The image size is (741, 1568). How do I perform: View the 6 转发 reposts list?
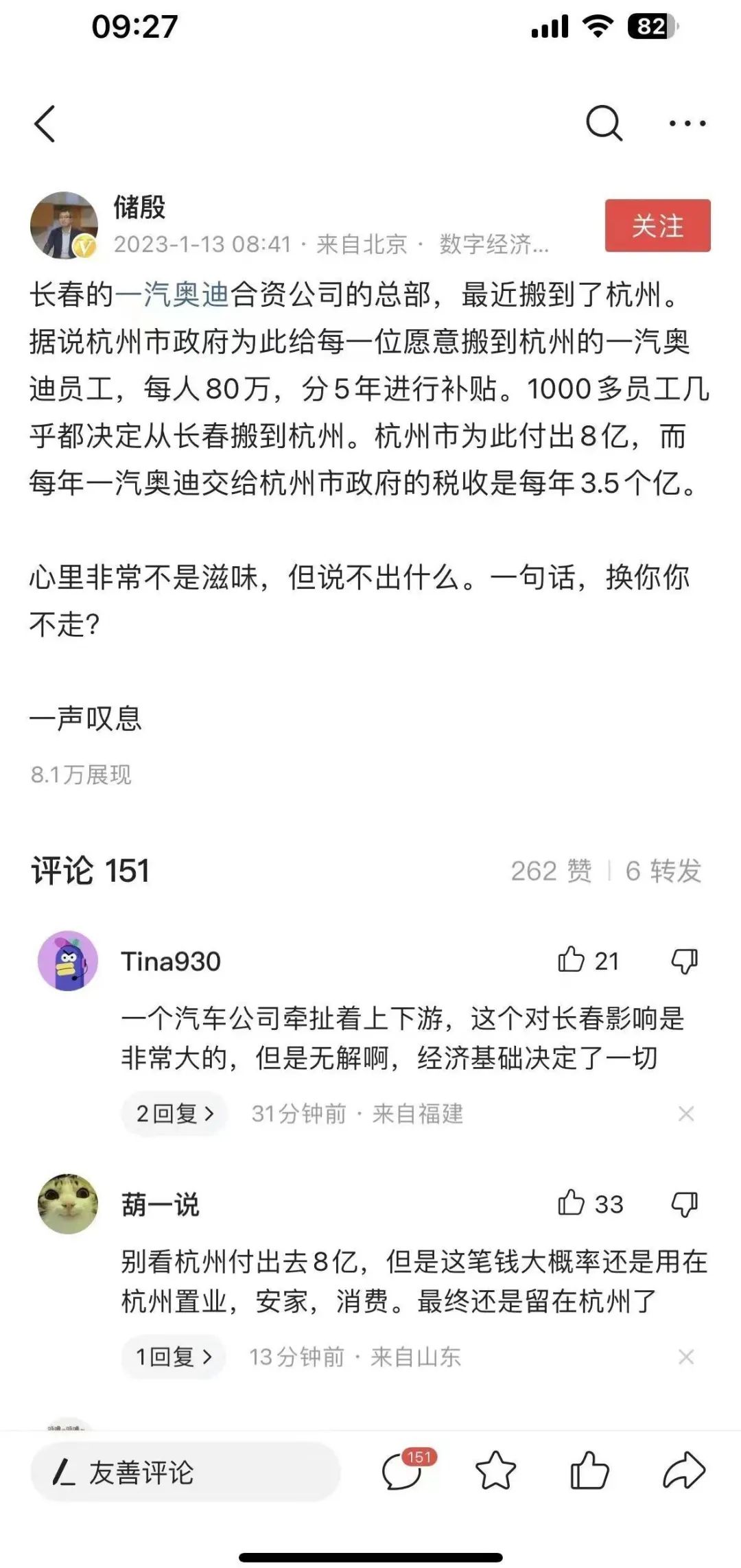click(x=663, y=871)
